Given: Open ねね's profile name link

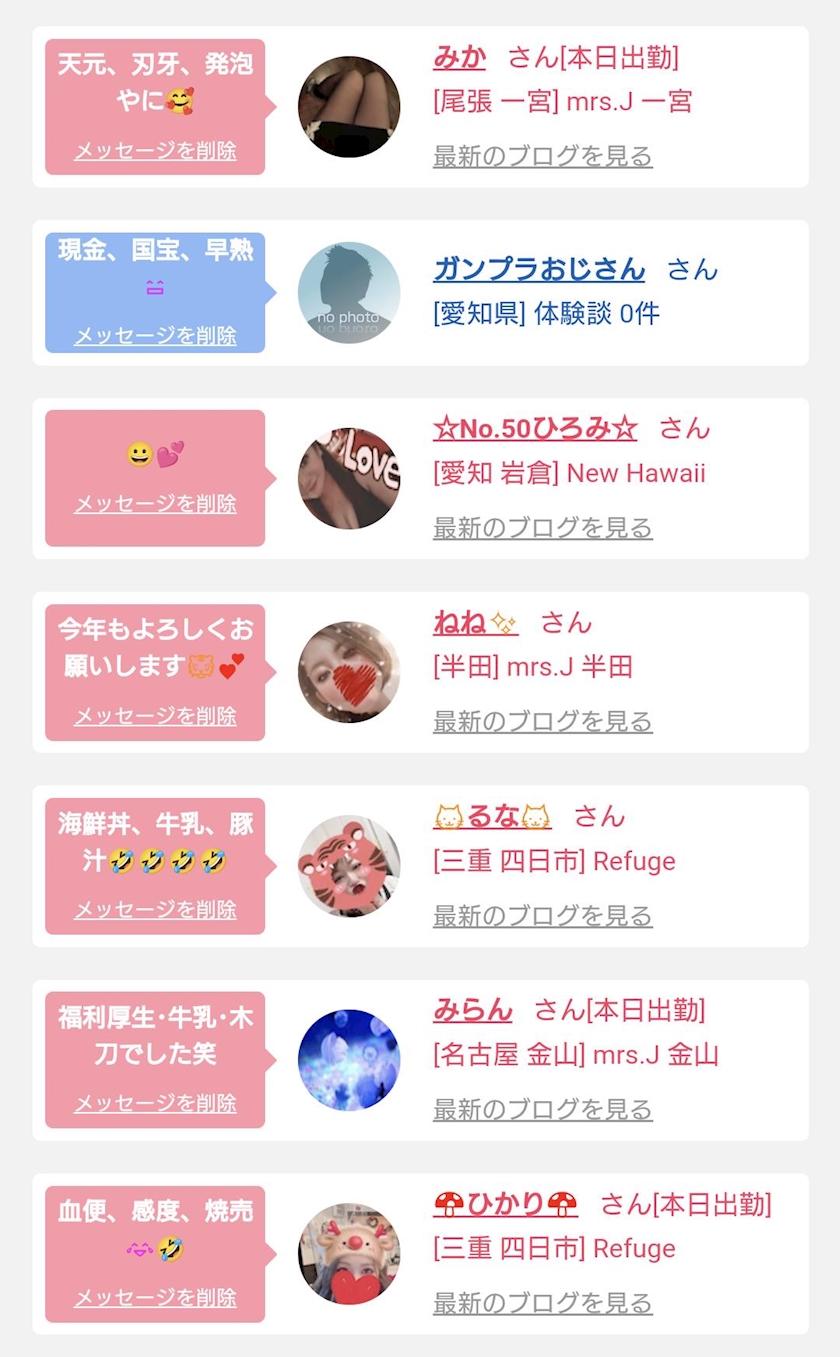Looking at the screenshot, I should click(475, 623).
